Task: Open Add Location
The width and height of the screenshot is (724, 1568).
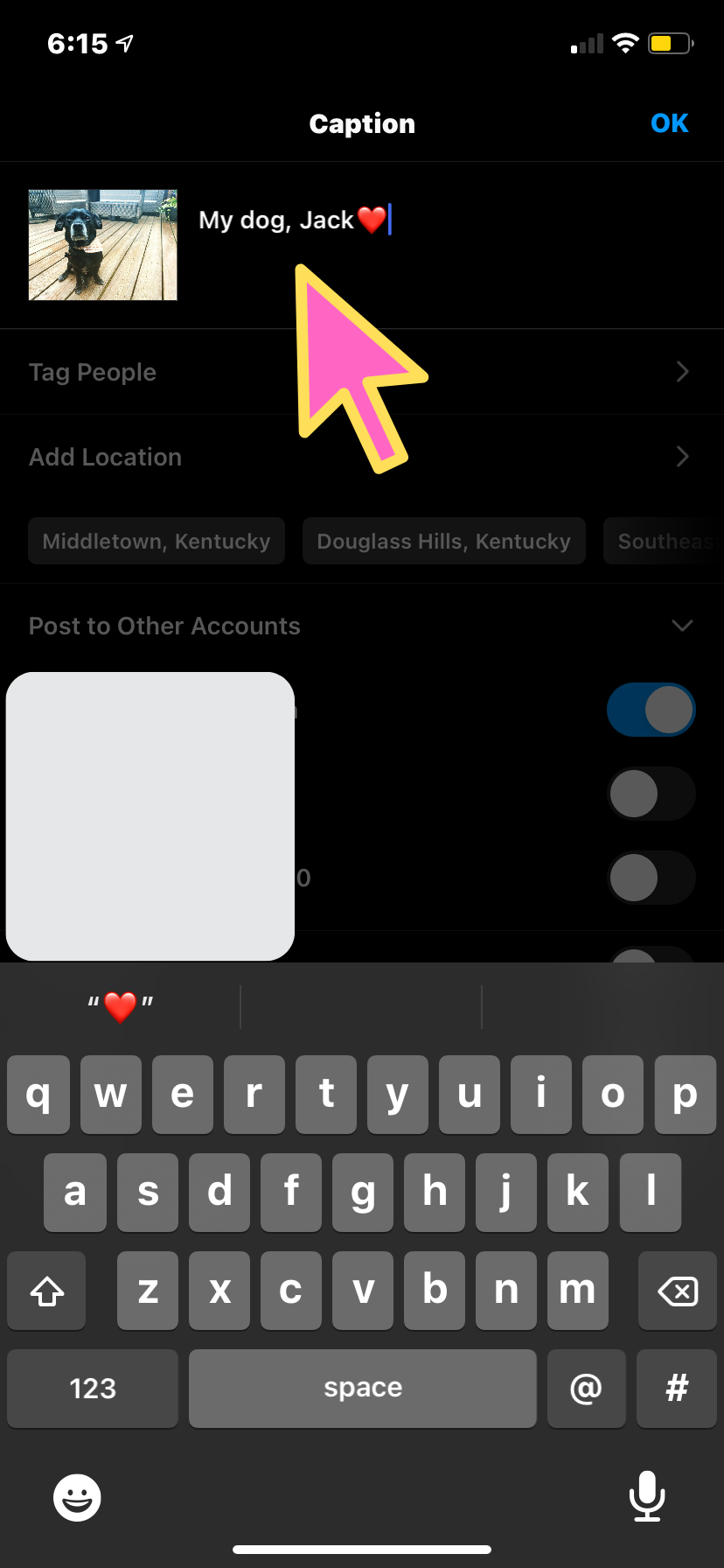Action: tap(359, 457)
